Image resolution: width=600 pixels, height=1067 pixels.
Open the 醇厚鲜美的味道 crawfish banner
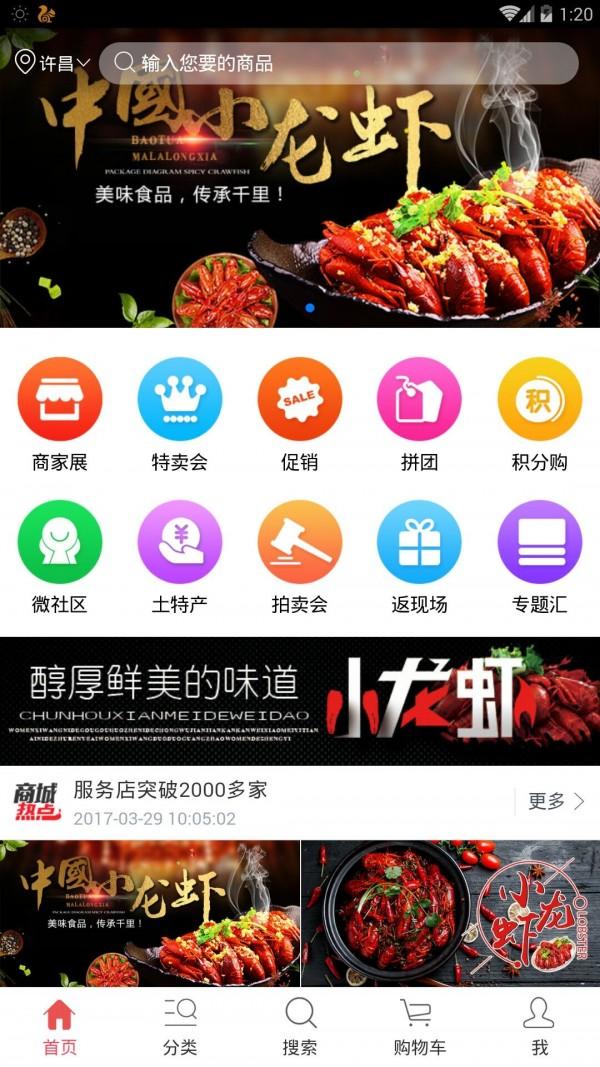[300, 701]
